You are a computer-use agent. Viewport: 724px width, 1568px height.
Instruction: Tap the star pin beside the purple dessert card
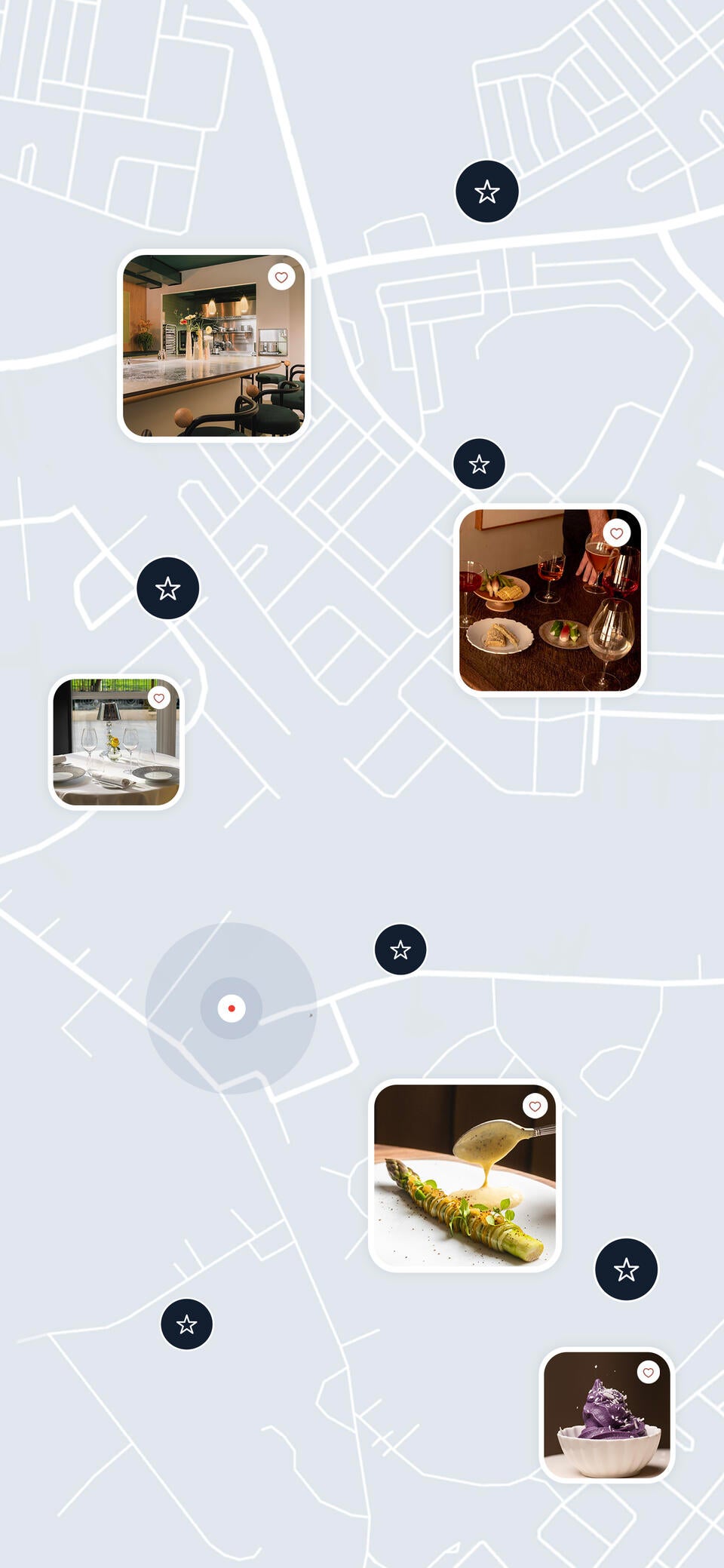pos(626,1270)
